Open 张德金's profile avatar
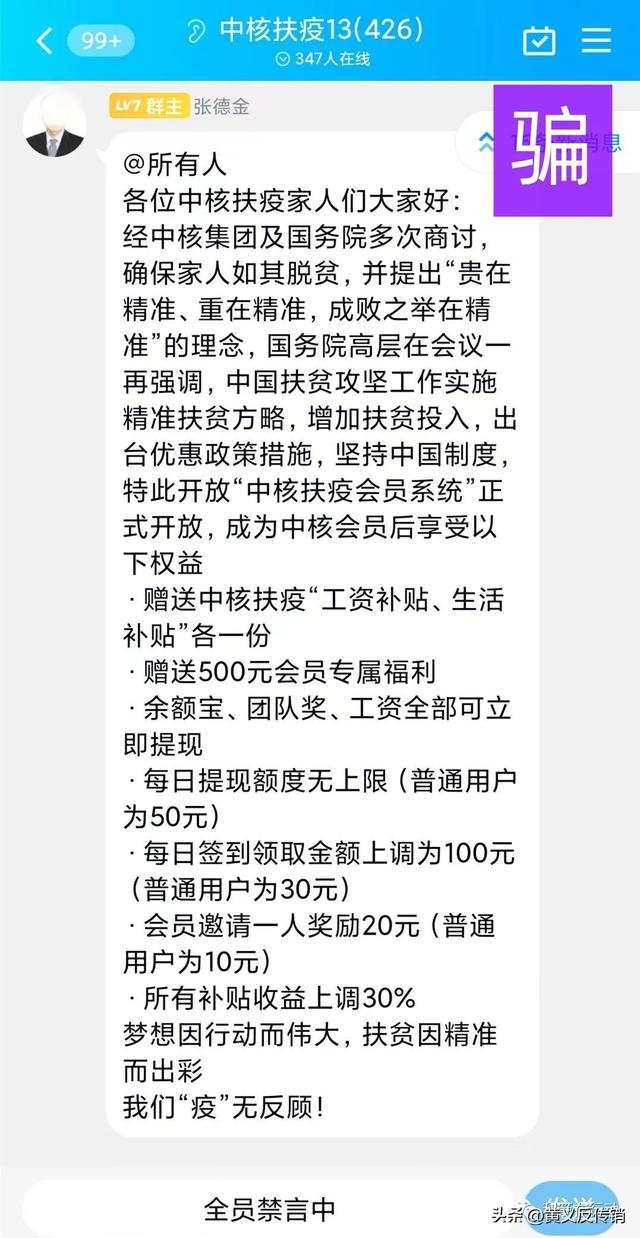640x1238 pixels. (x=54, y=123)
